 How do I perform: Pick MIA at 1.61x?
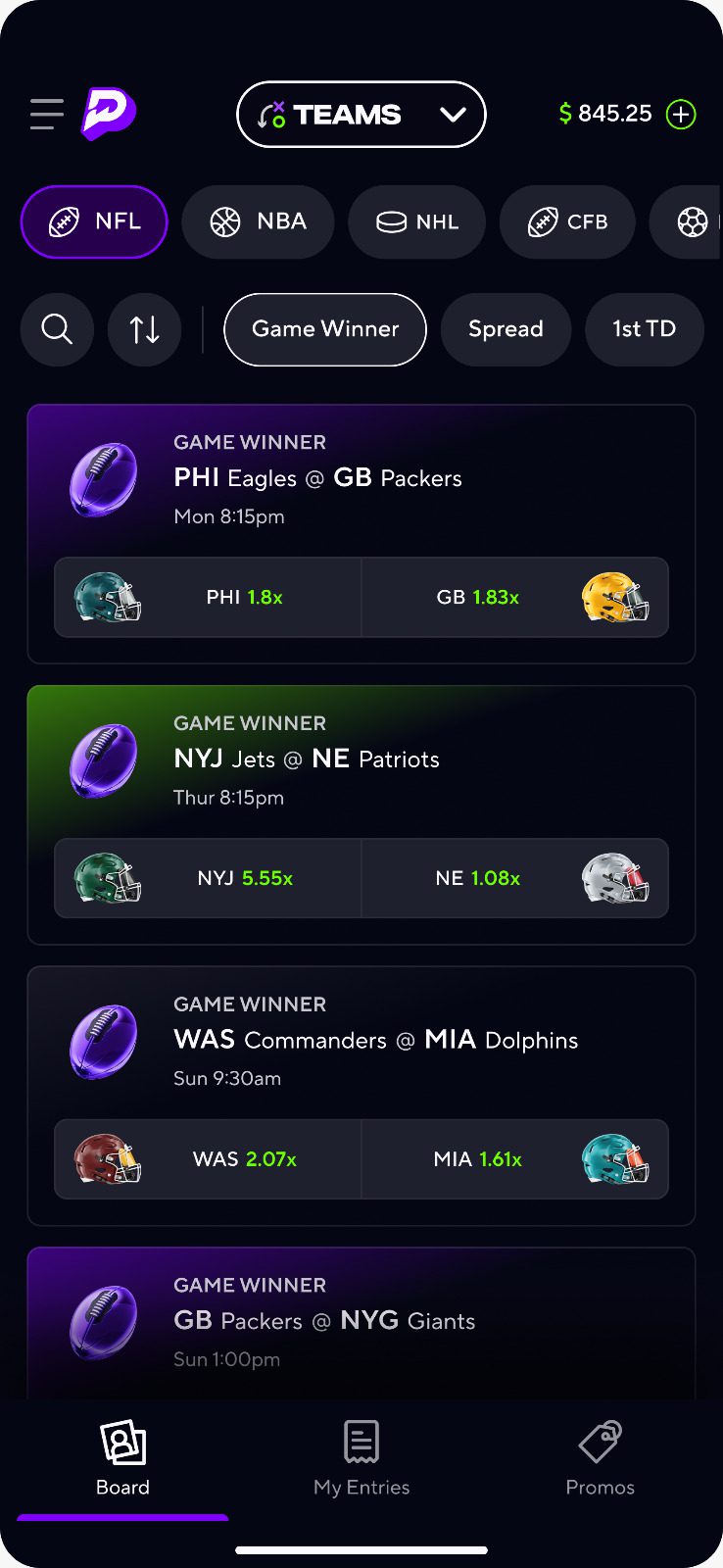point(515,1159)
